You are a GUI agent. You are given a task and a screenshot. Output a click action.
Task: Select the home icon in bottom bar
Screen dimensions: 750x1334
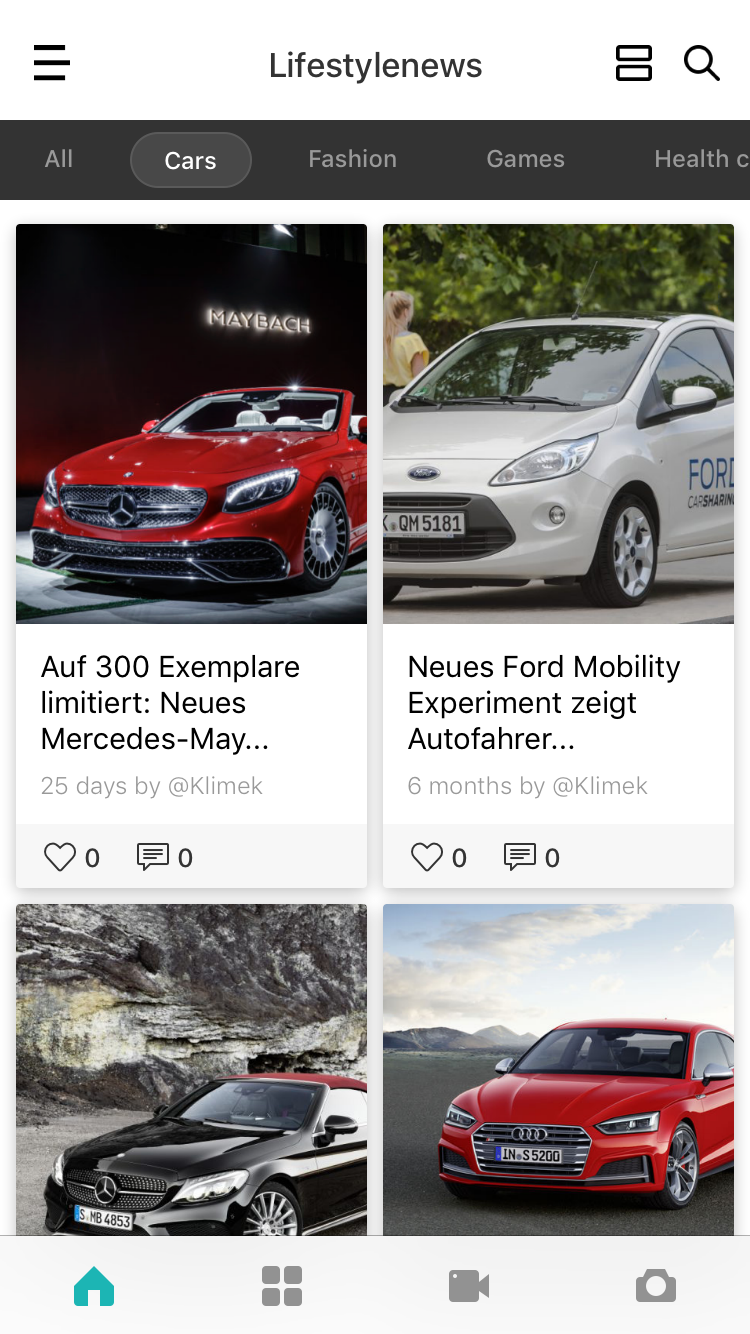pyautogui.click(x=93, y=1286)
